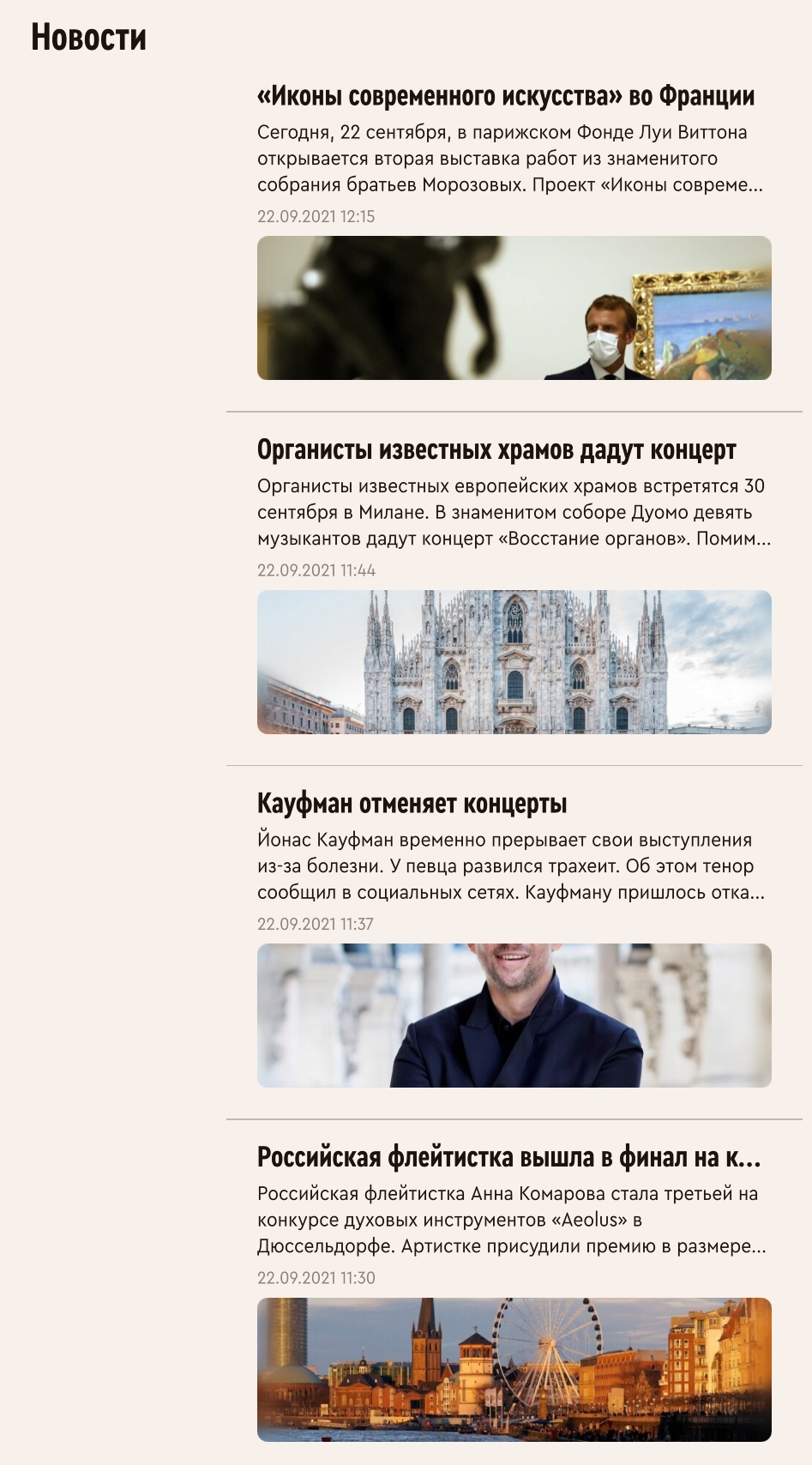Open «Органисты известных храмов дадут концерт» article
The image size is (812, 1465).
pyautogui.click(x=496, y=449)
